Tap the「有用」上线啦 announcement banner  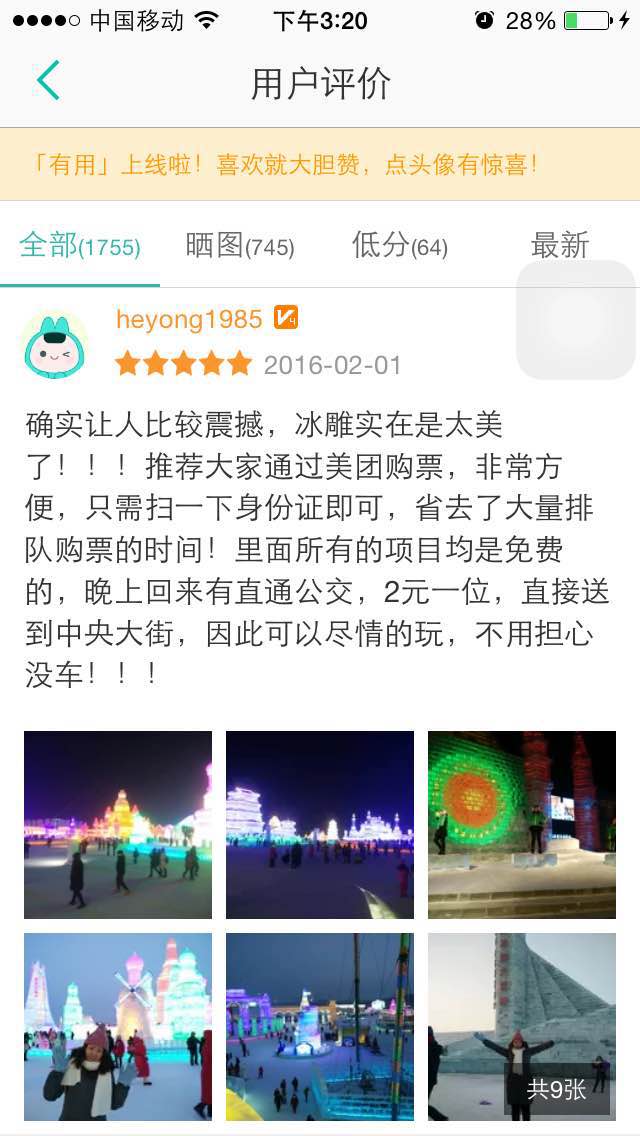(320, 164)
